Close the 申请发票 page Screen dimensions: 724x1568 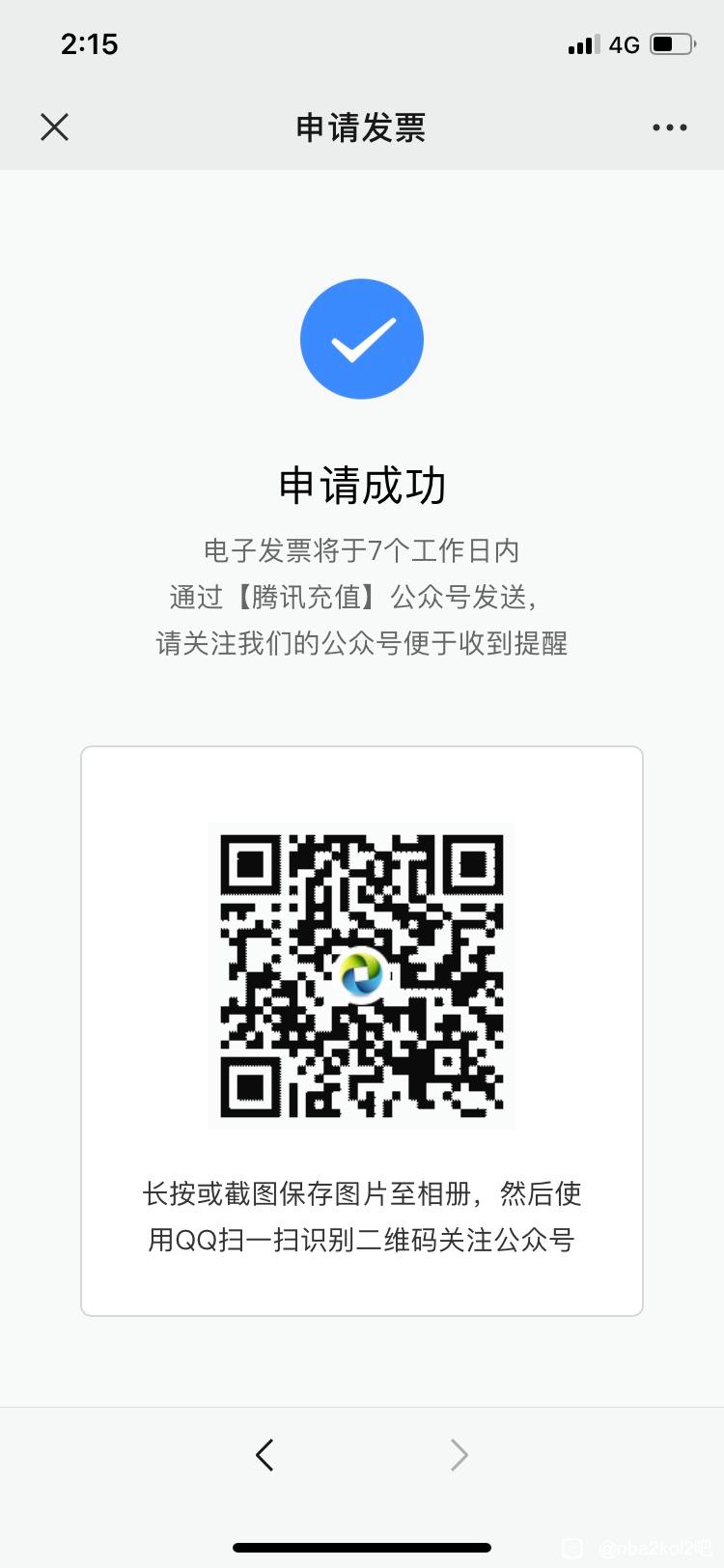[x=55, y=126]
